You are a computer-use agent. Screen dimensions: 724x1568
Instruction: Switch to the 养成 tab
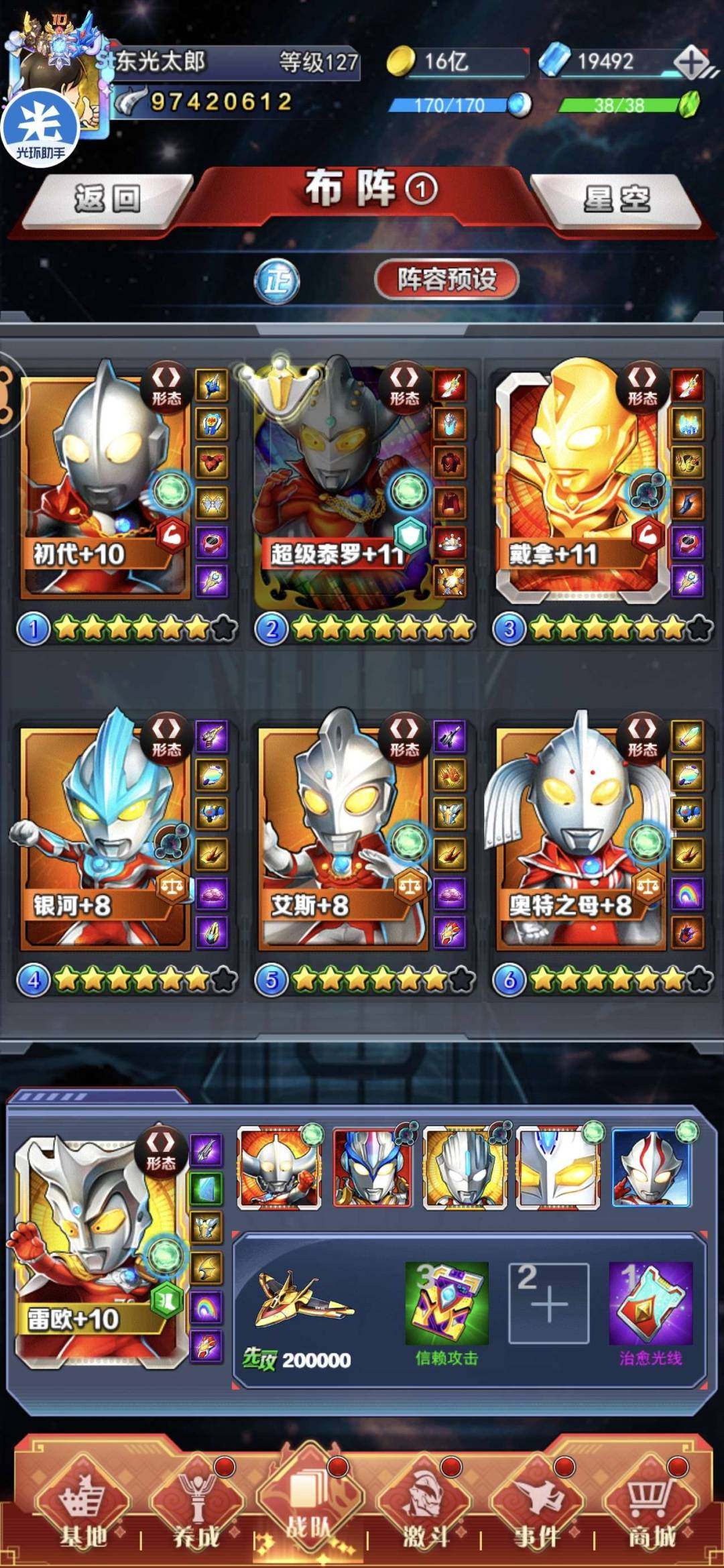196,1508
